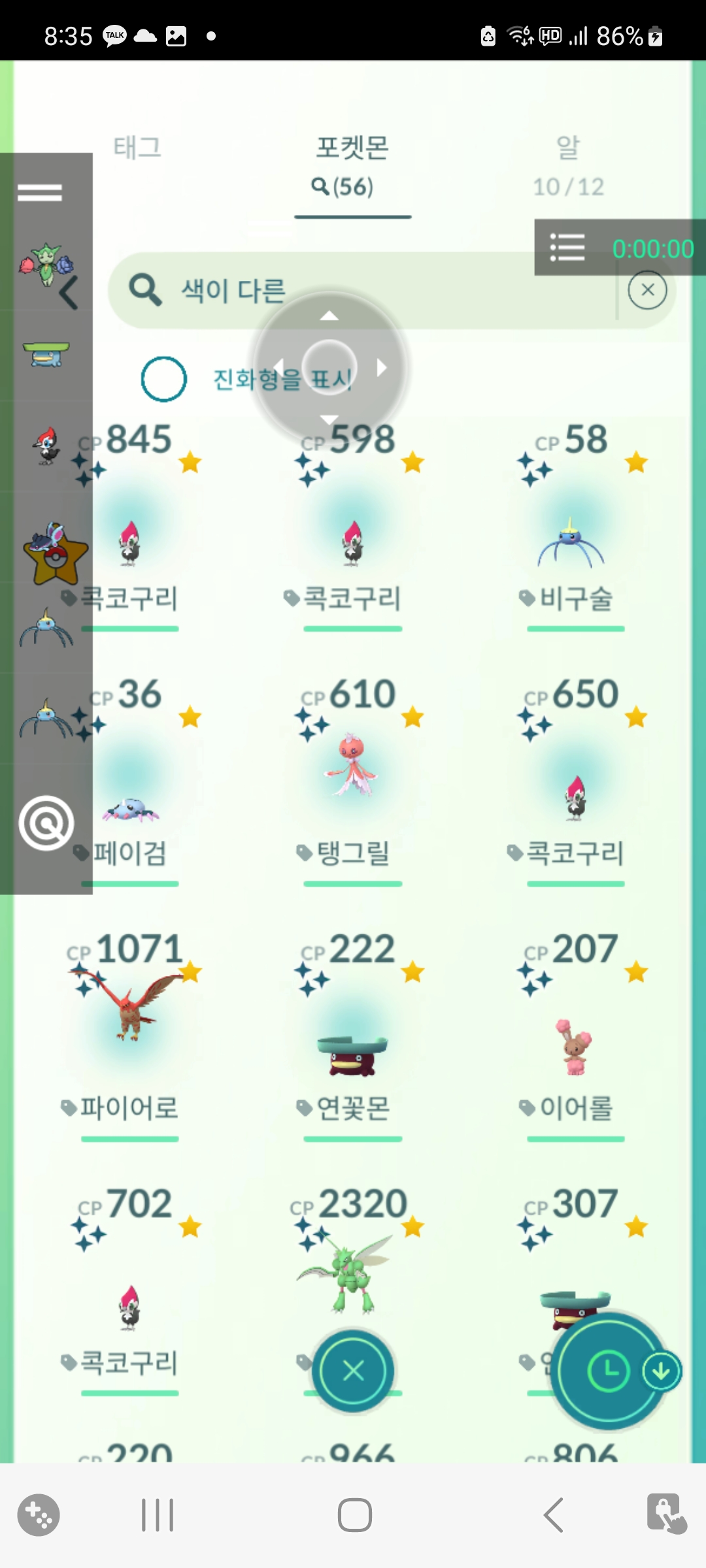
Task: Collapse the side panel with the back arrow
Action: click(69, 292)
